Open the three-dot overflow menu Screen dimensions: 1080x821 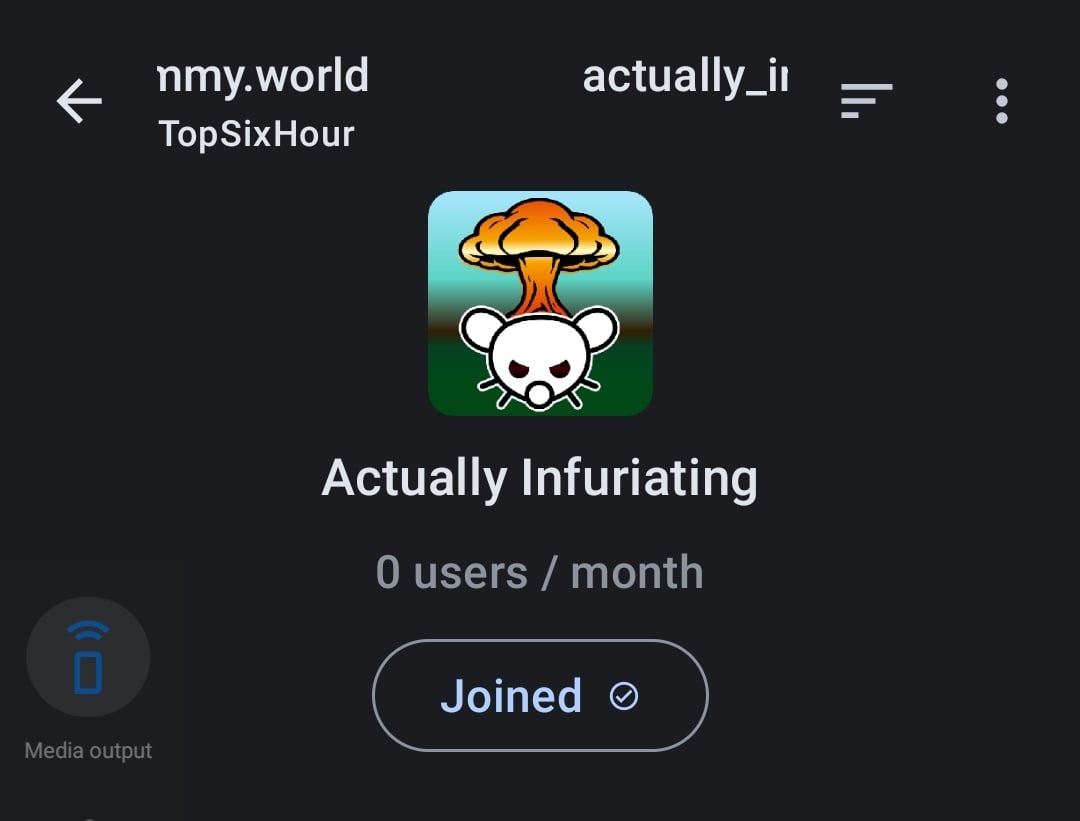tap(1001, 101)
